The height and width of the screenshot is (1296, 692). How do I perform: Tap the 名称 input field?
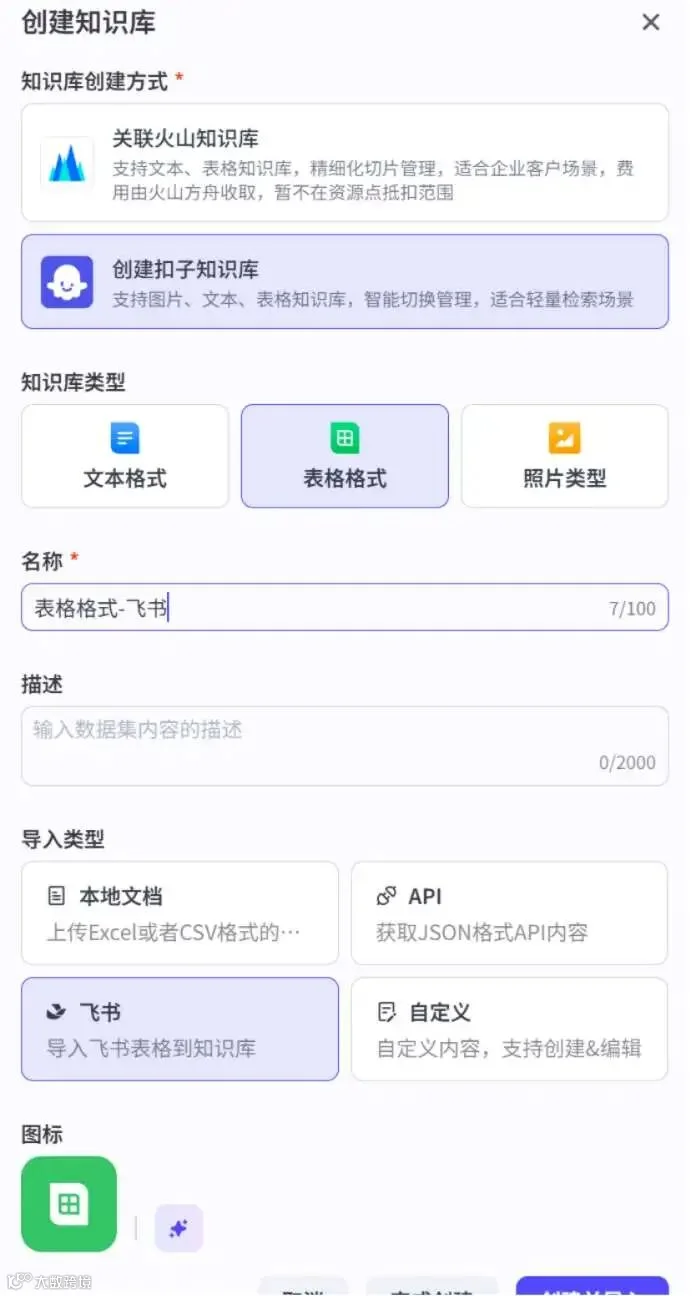click(x=345, y=608)
